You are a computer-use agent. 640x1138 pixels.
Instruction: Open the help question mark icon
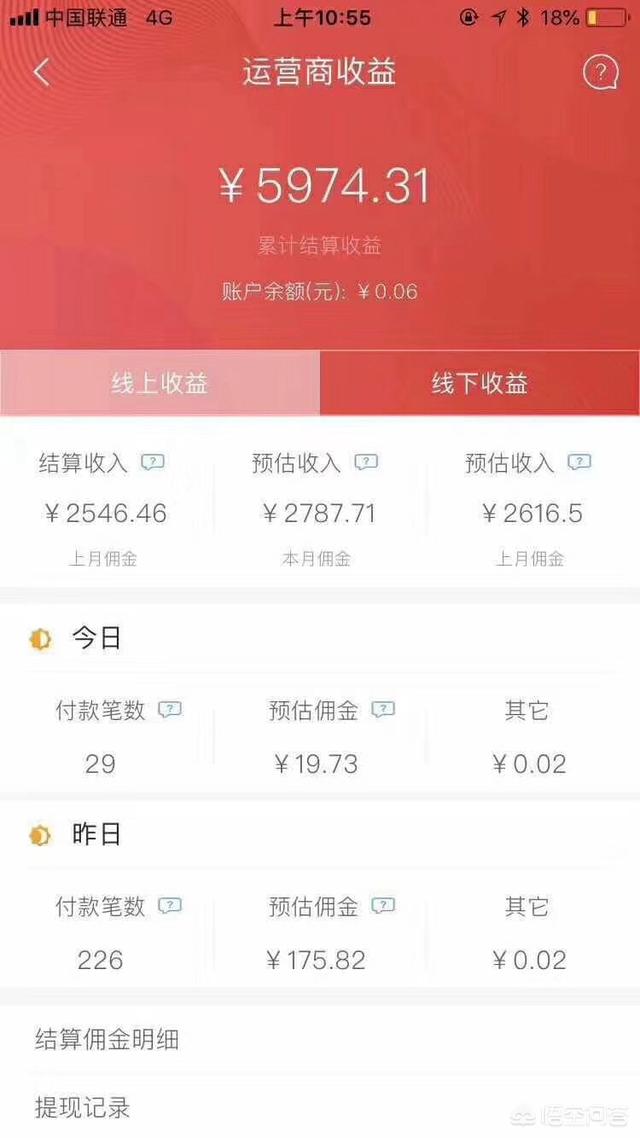tap(600, 72)
